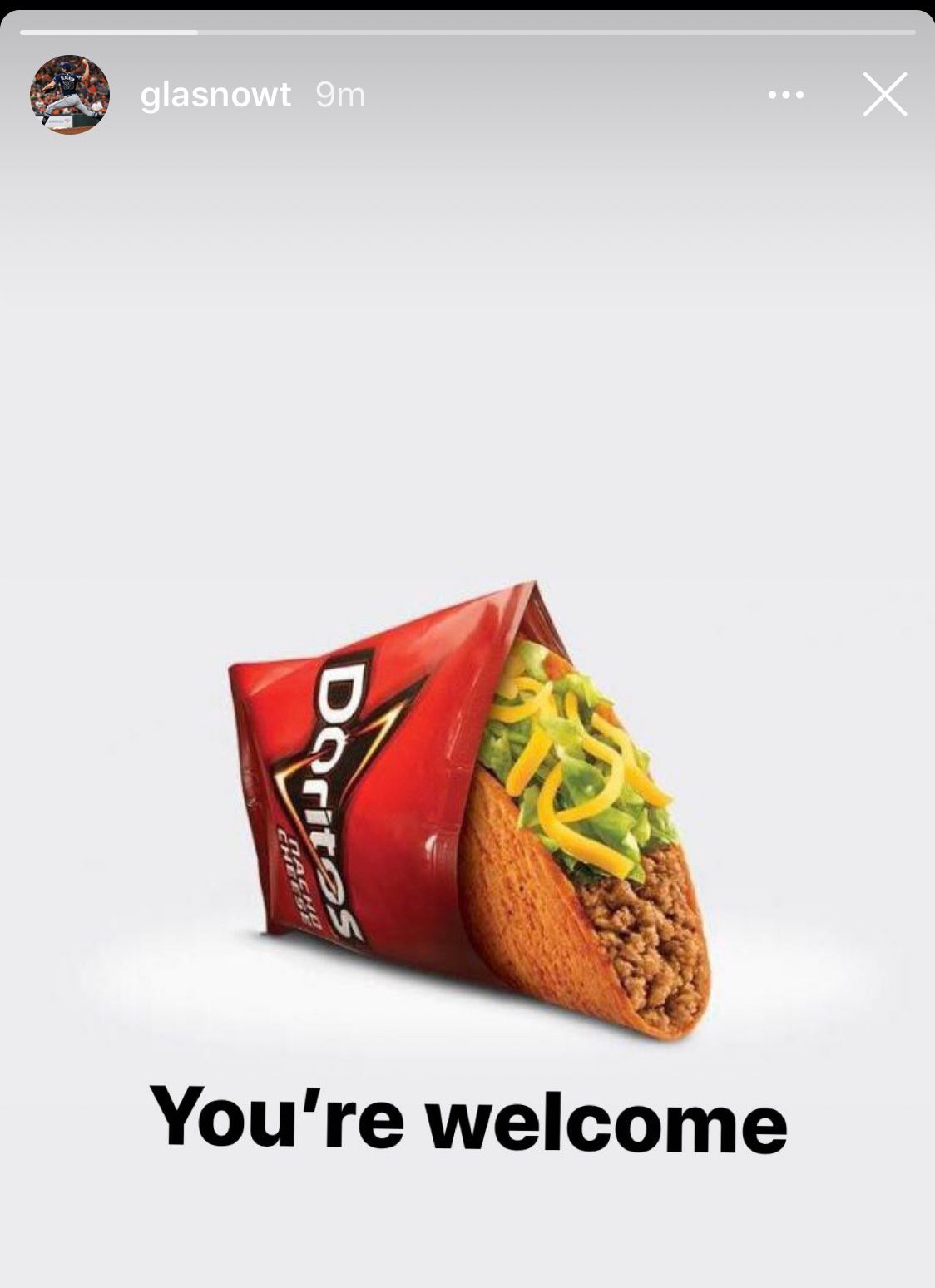Open the three-dot story options menu
This screenshot has width=935, height=1288.
coord(786,95)
